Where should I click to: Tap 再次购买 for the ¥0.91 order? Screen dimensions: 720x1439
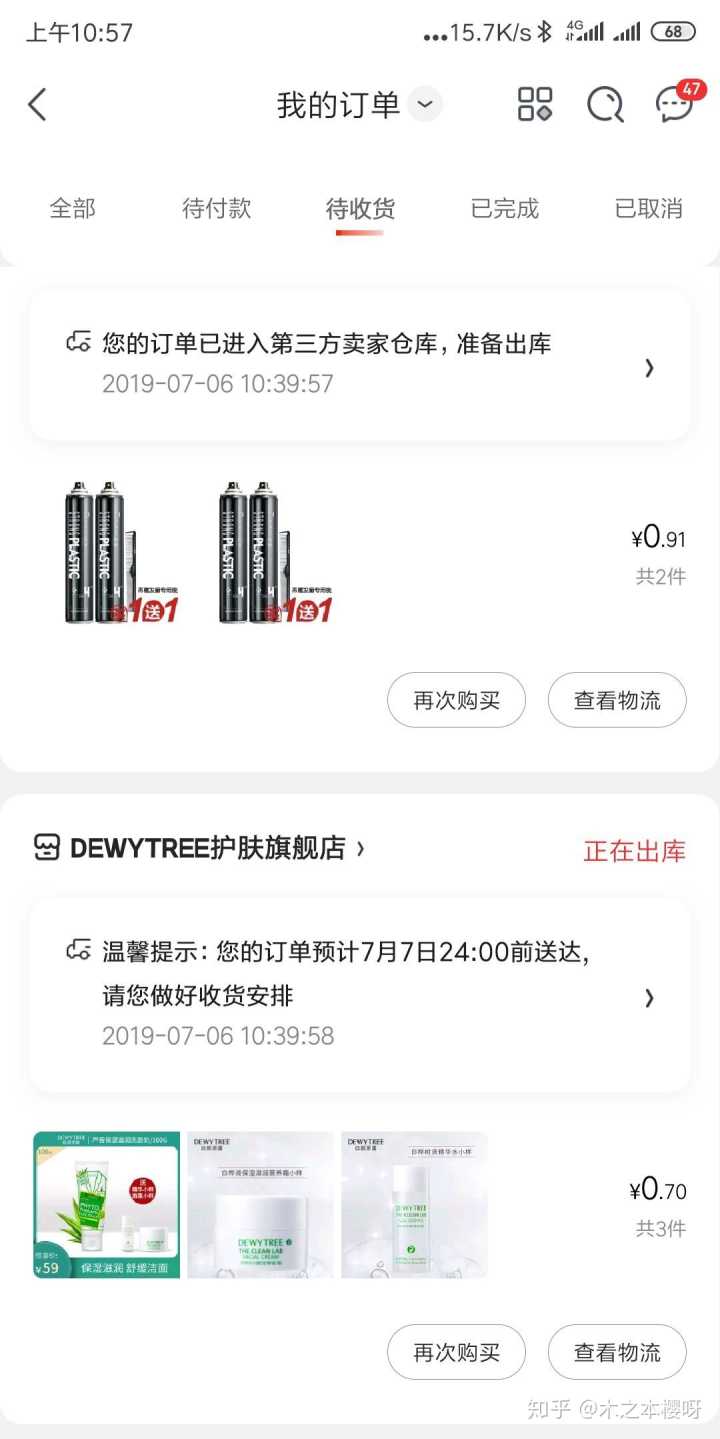pyautogui.click(x=456, y=700)
